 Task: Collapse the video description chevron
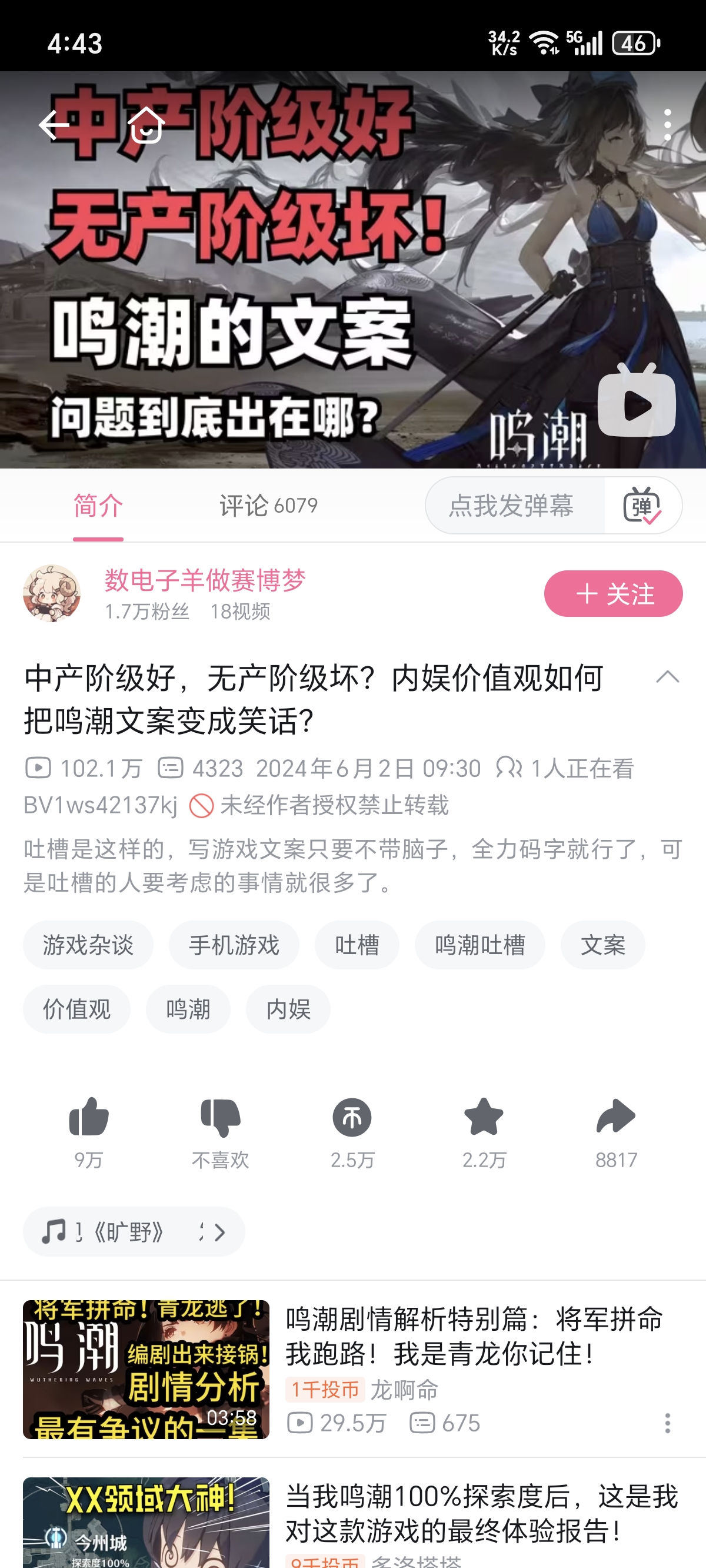(667, 677)
